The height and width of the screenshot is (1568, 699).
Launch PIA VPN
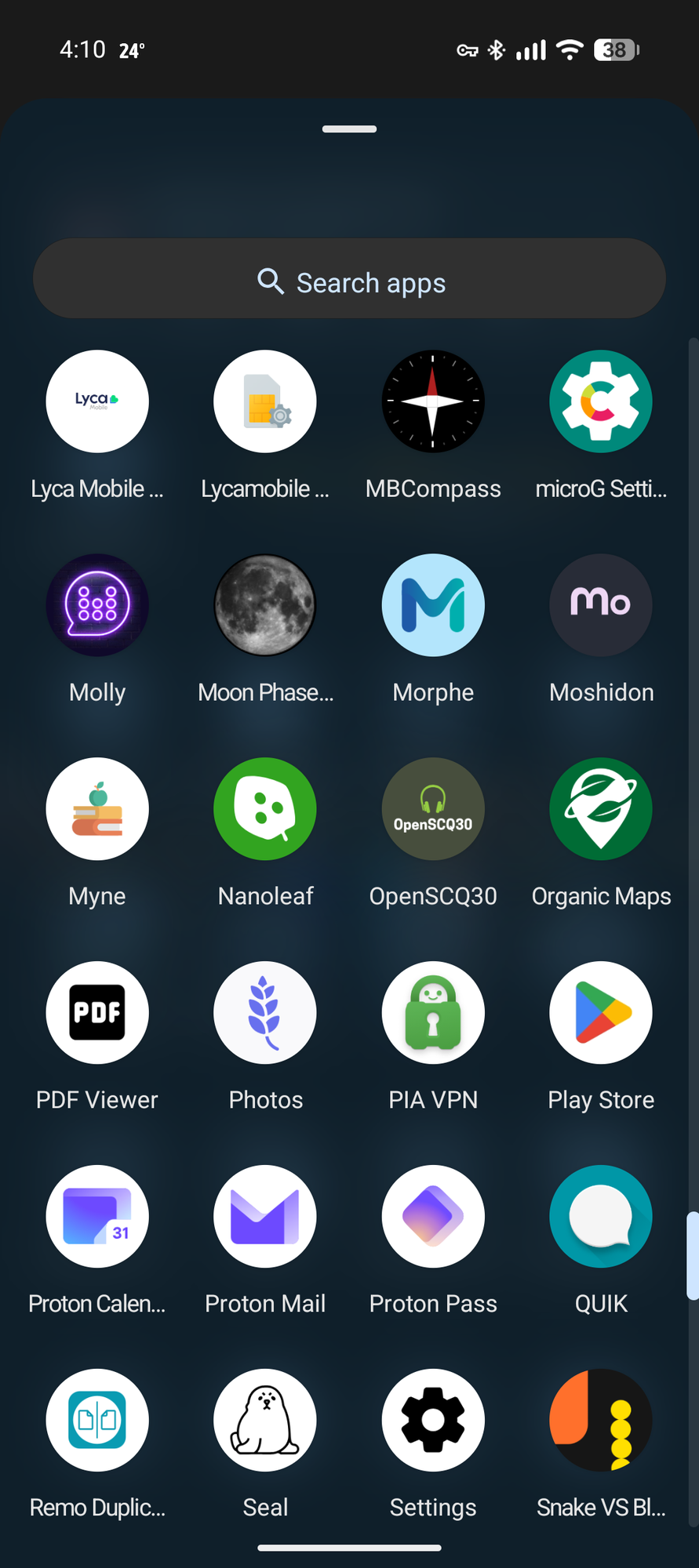[x=433, y=1013]
